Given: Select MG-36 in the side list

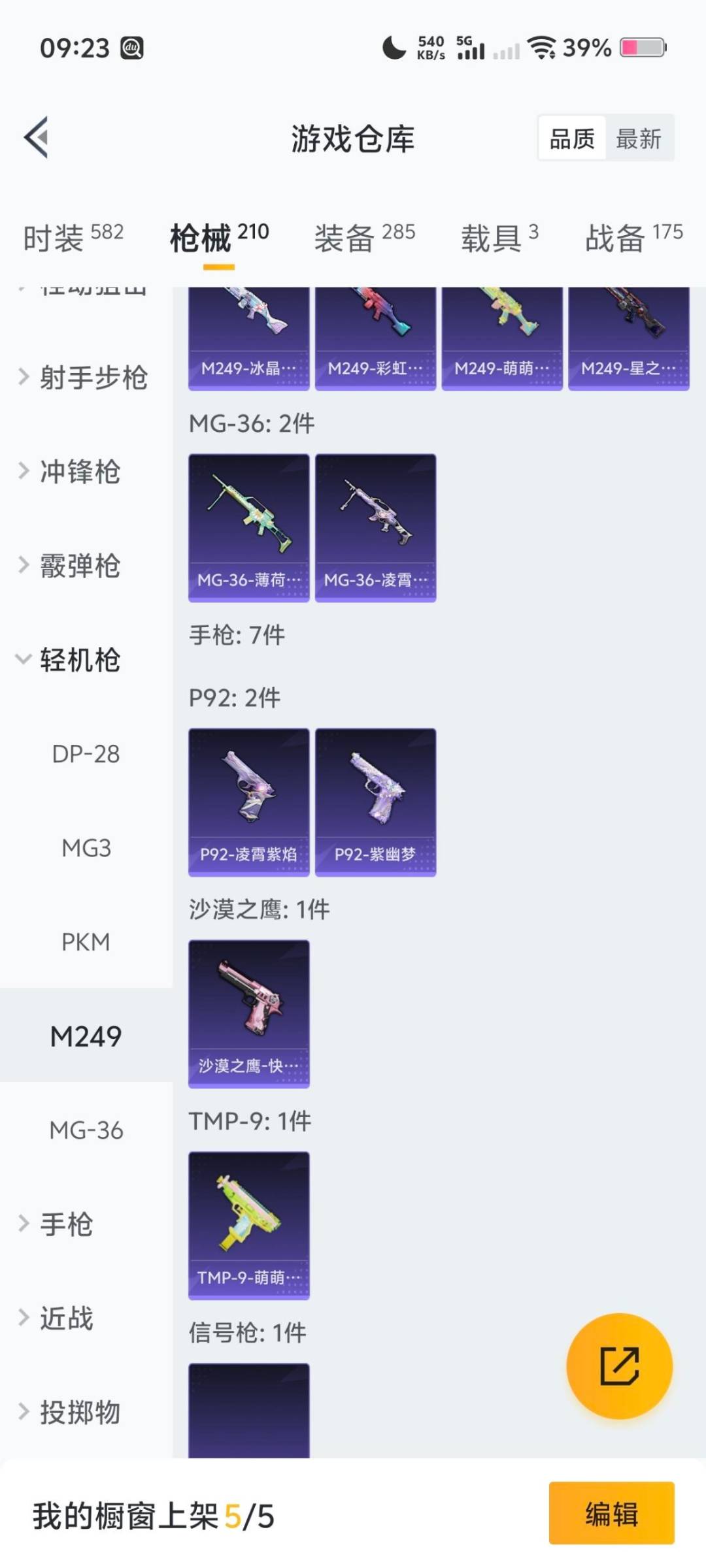Looking at the screenshot, I should tap(86, 1130).
